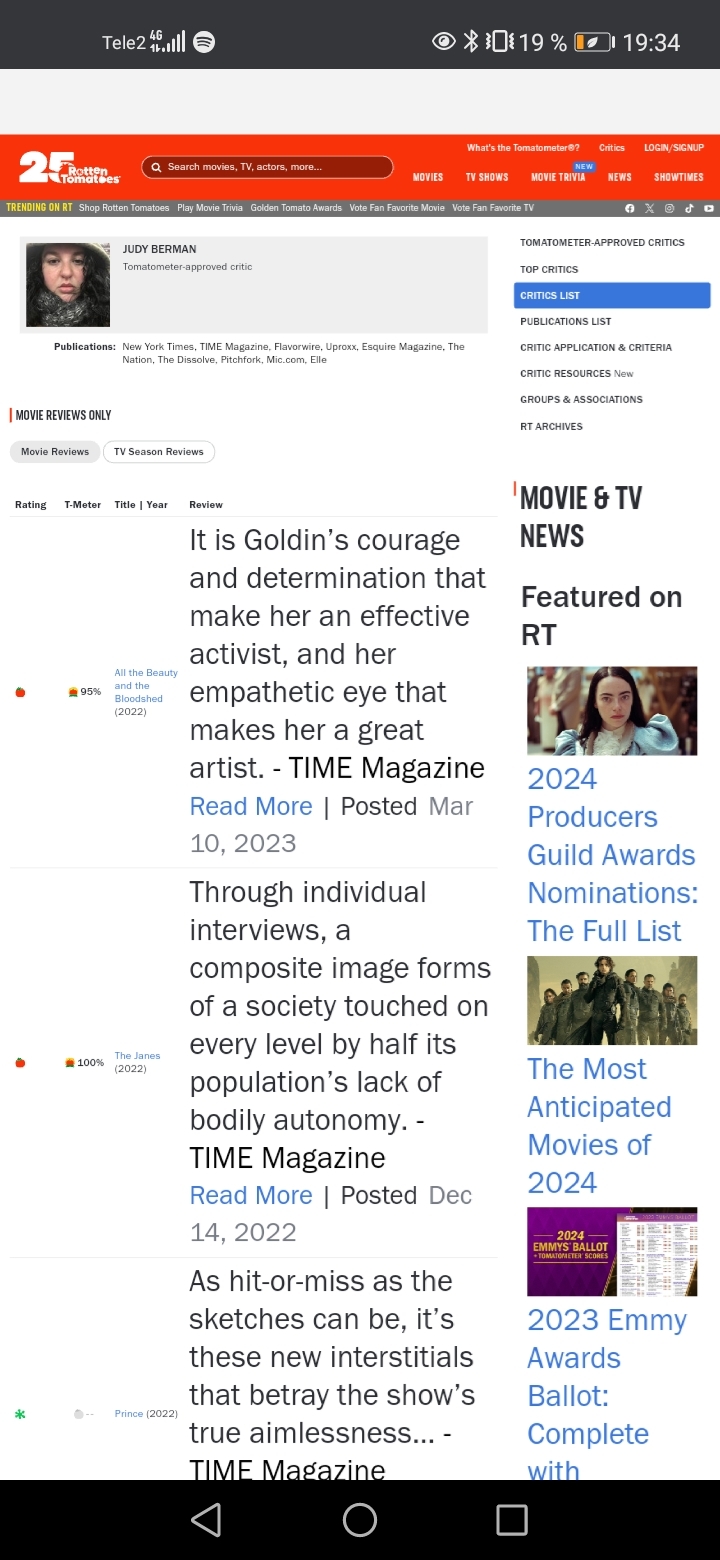Screen dimensions: 720x1560
Task: Open the Publications List link
Action: [x=566, y=321]
